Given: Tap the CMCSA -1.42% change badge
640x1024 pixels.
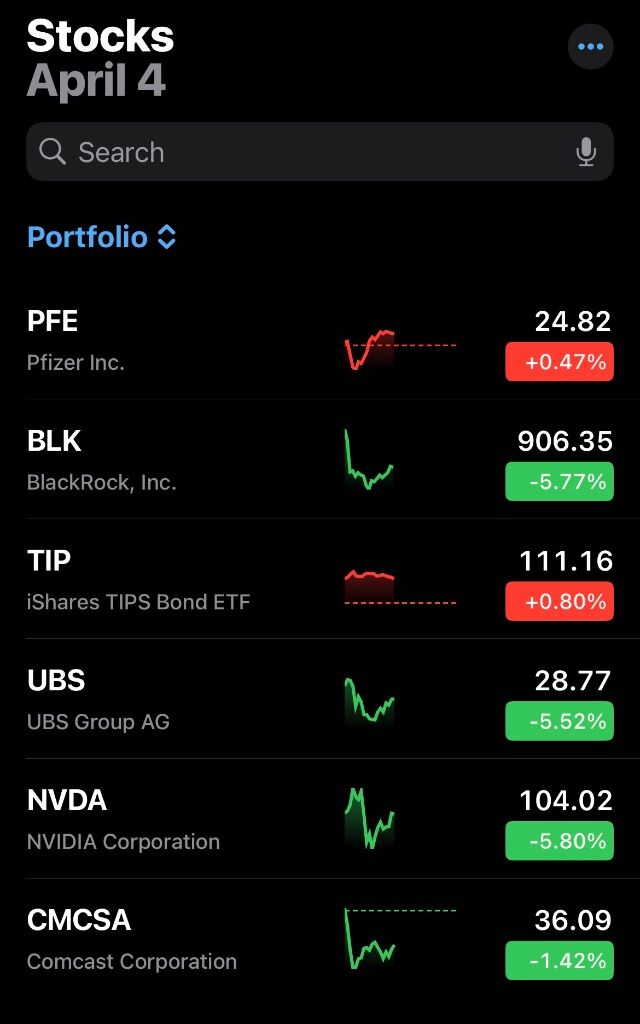Looking at the screenshot, I should (560, 961).
